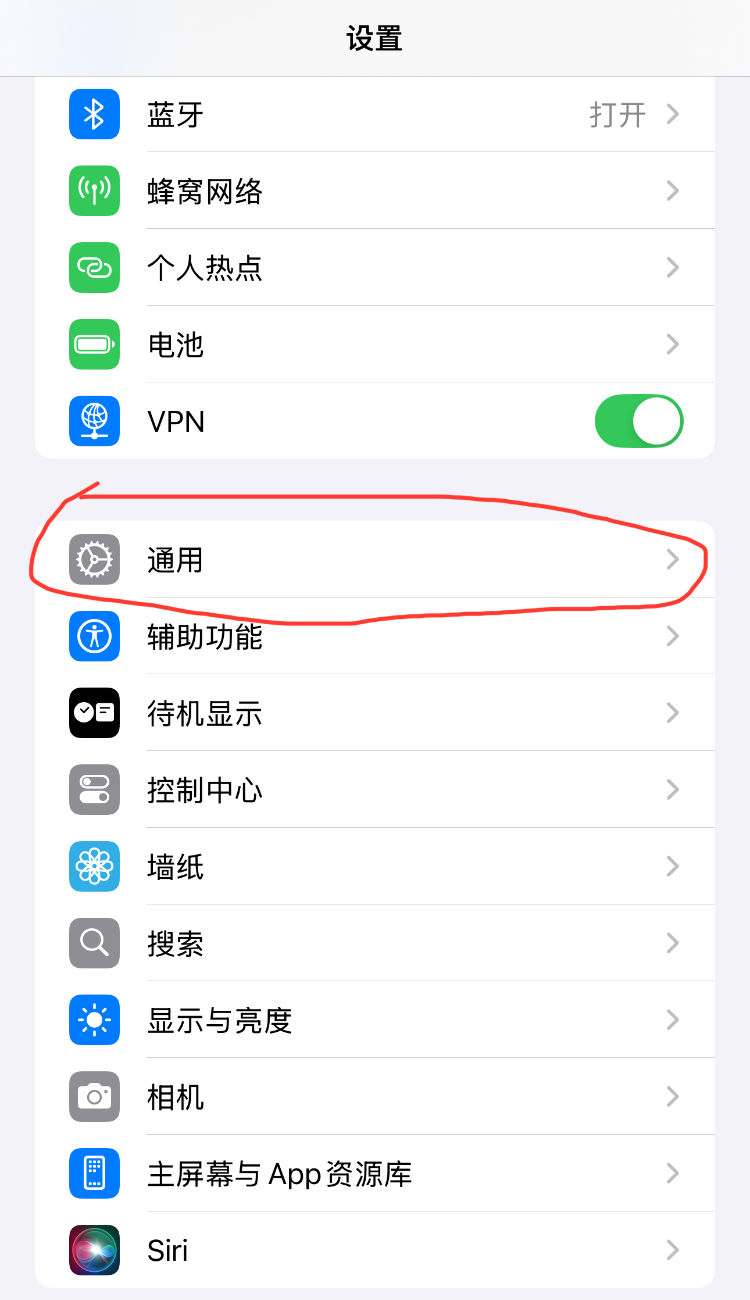Go to 墙纸 settings

(x=375, y=867)
